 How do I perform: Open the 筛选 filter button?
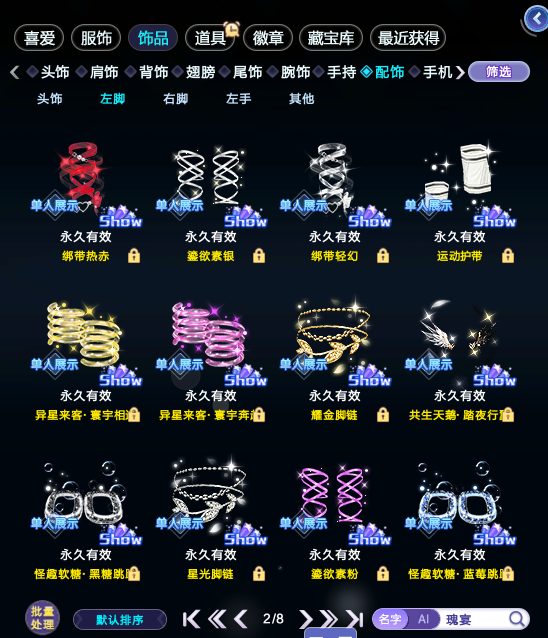coord(499,72)
